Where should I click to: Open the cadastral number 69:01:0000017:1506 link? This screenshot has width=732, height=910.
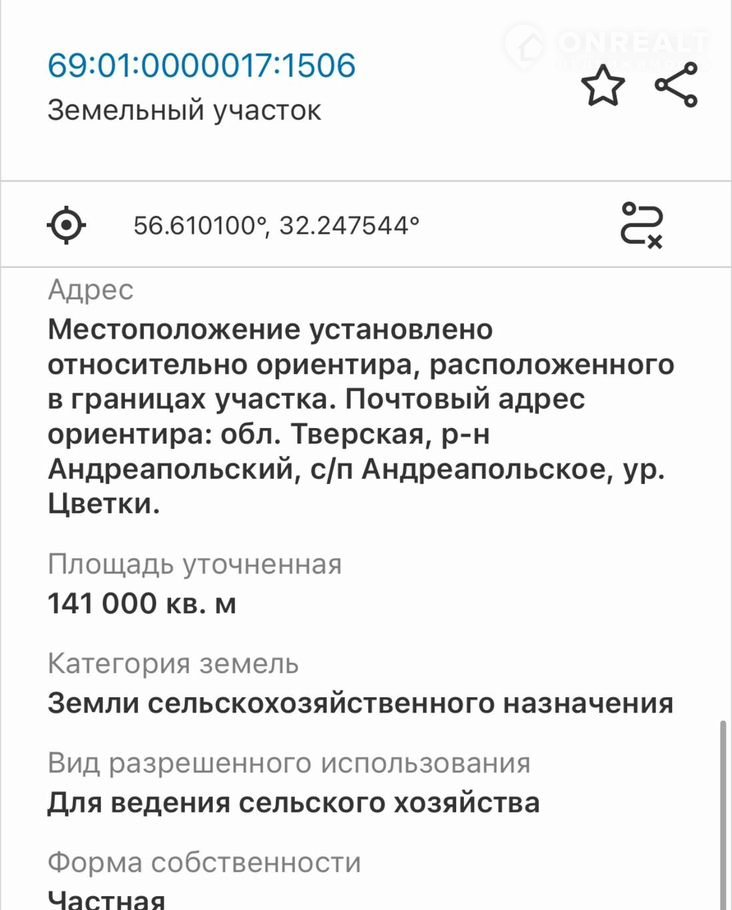[x=201, y=66]
